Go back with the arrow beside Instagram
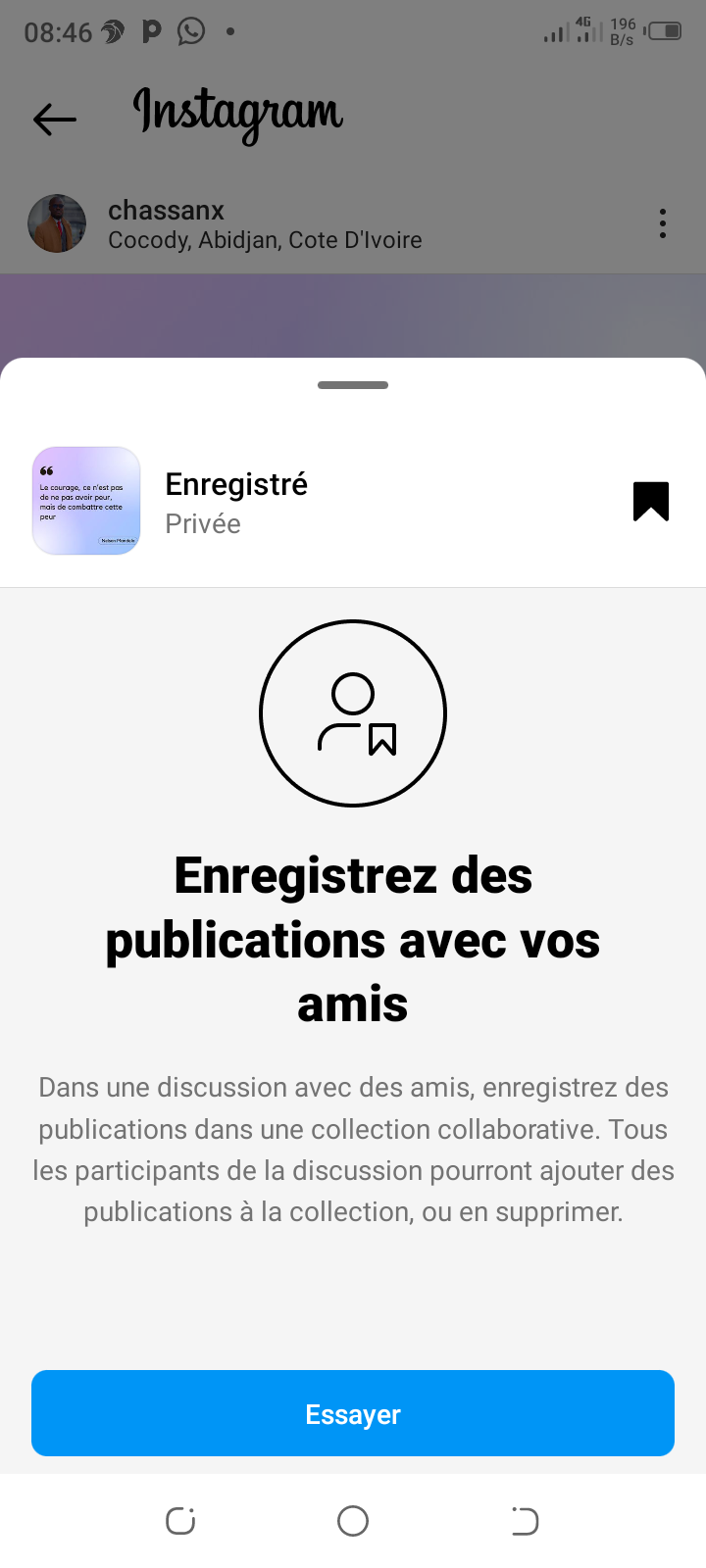 point(55,120)
